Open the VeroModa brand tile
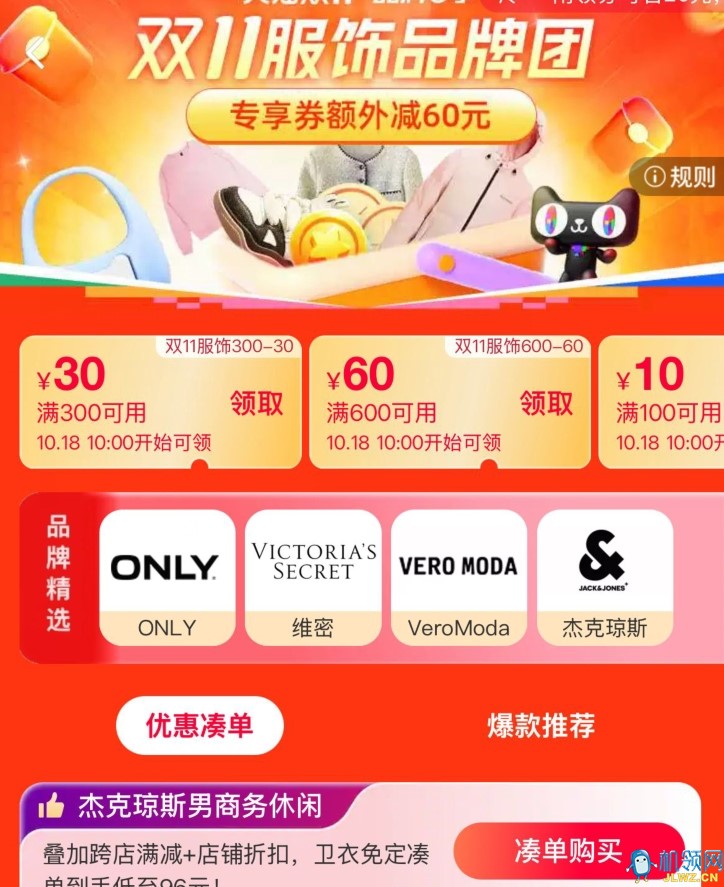This screenshot has height=887, width=724. (x=458, y=577)
